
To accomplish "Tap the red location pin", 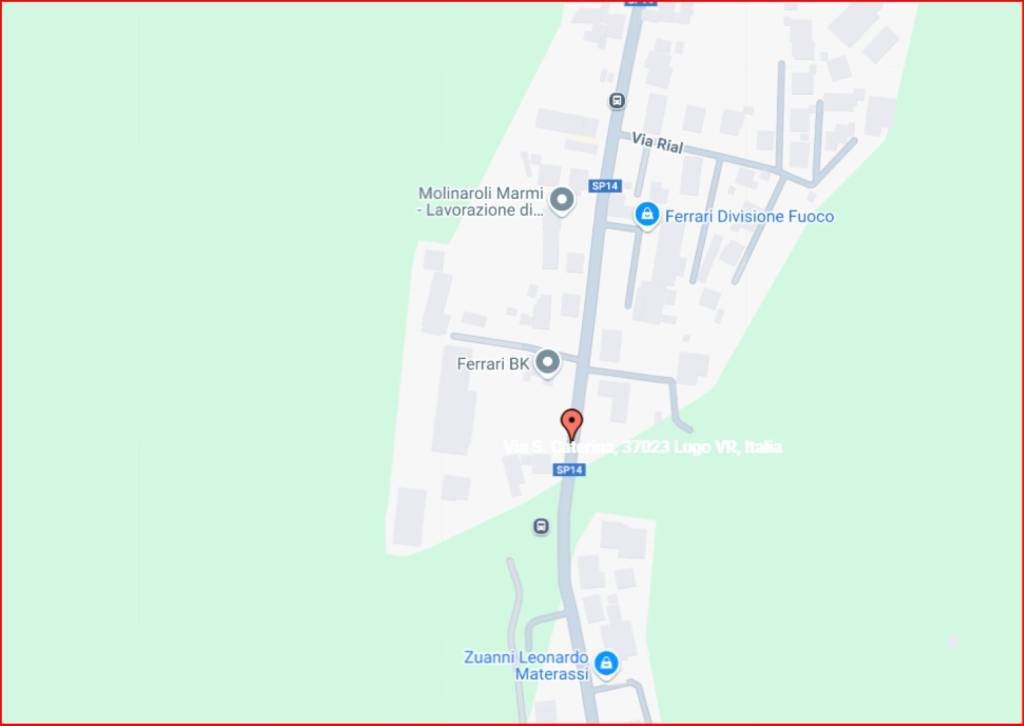I will (x=571, y=422).
